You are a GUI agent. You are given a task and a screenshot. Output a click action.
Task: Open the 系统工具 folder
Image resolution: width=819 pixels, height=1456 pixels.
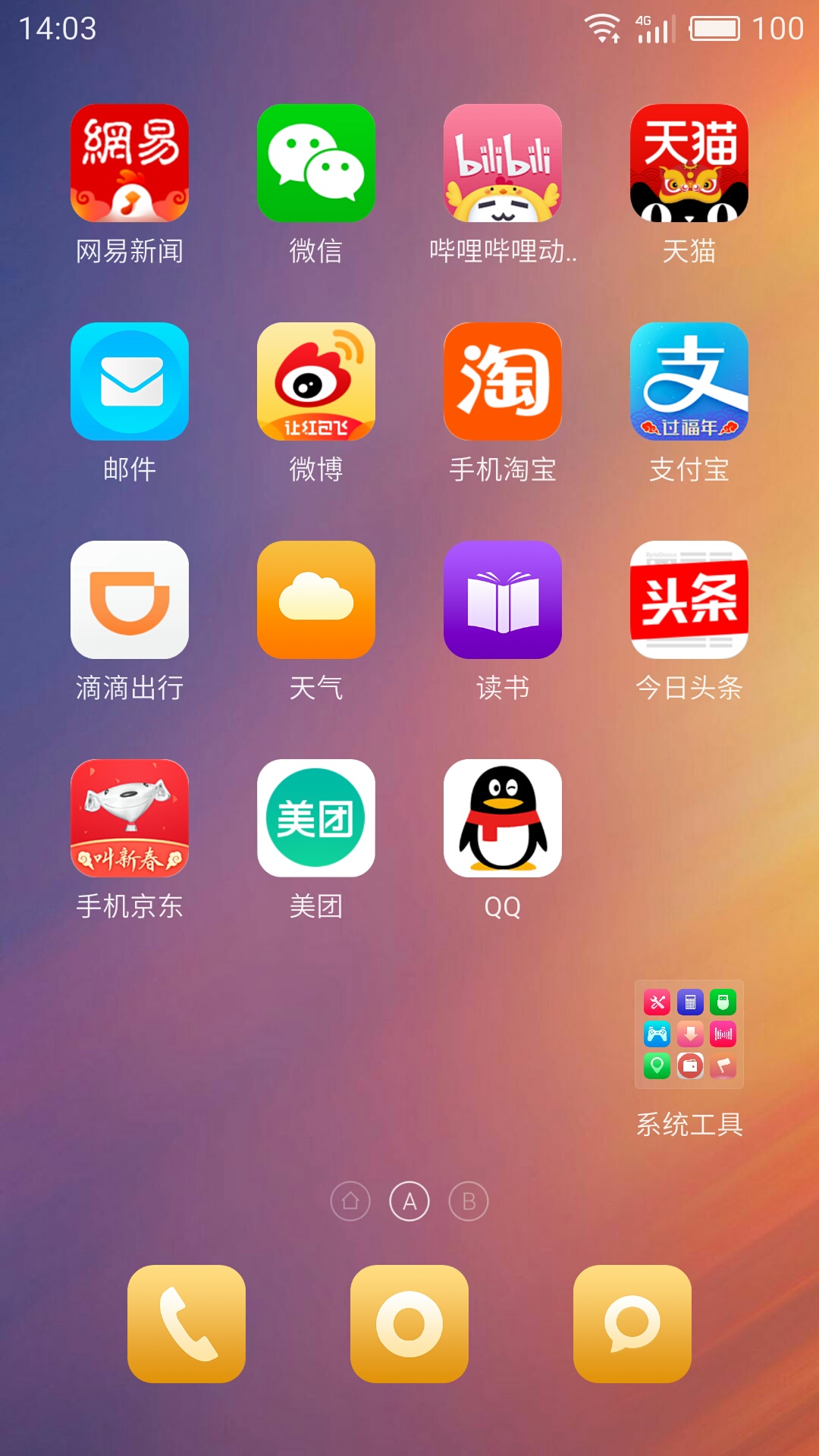pos(689,1034)
